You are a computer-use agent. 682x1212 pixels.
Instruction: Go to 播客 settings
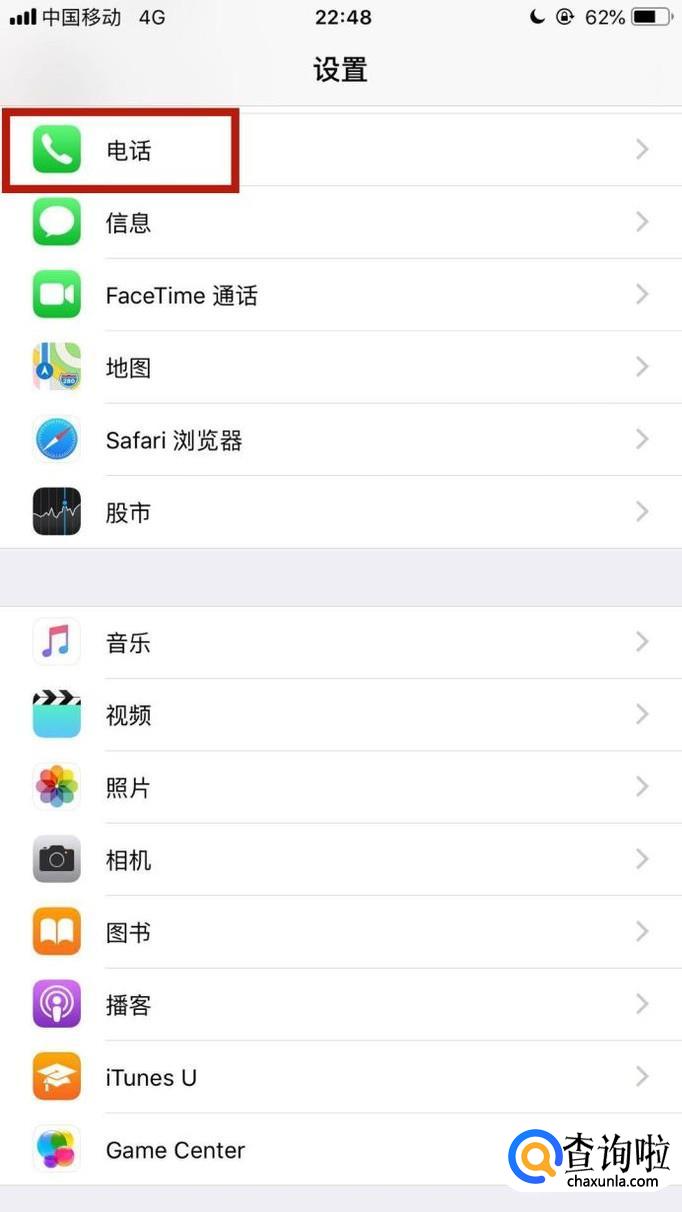(341, 1005)
